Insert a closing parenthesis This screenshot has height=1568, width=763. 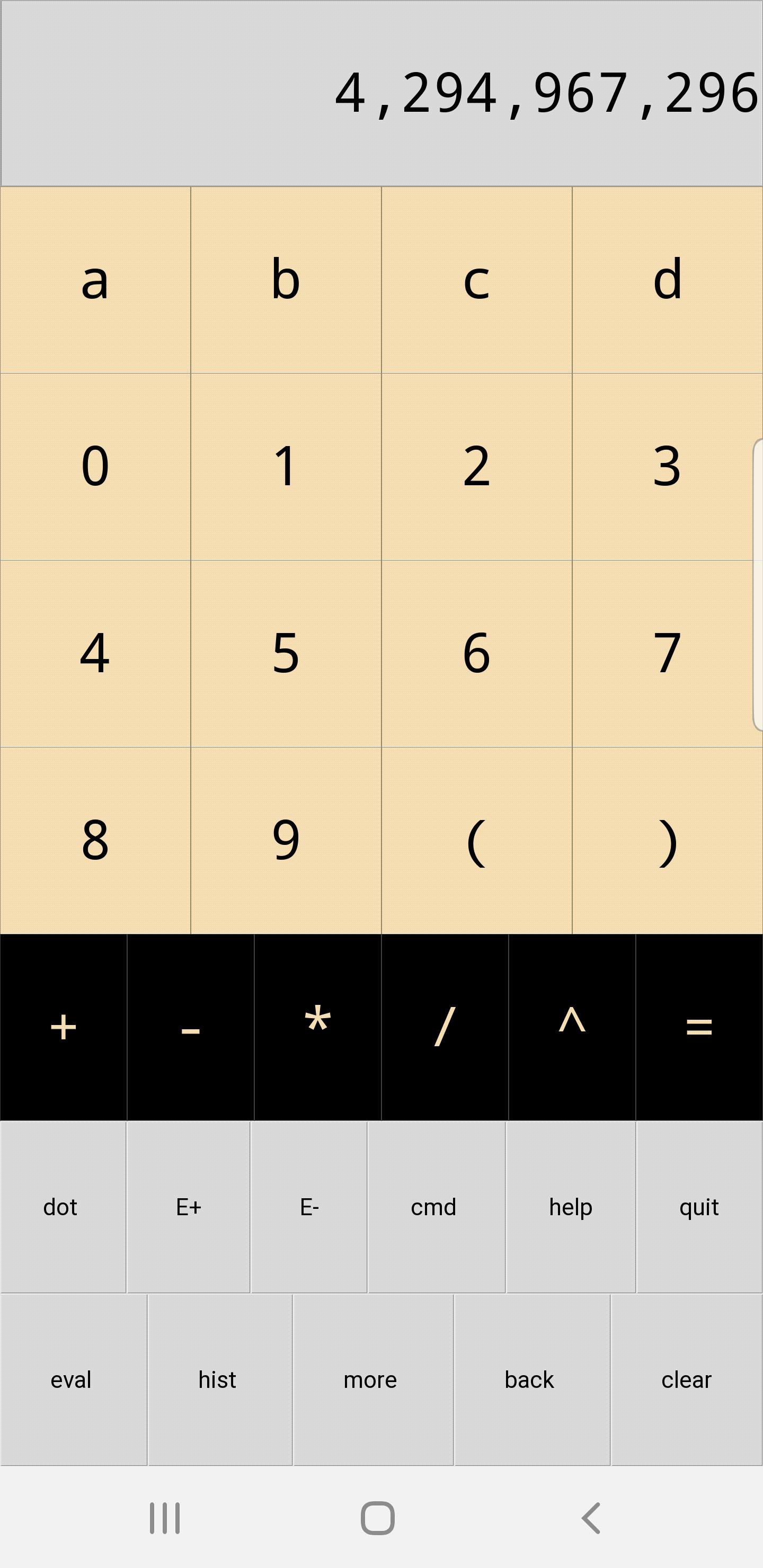coord(667,840)
